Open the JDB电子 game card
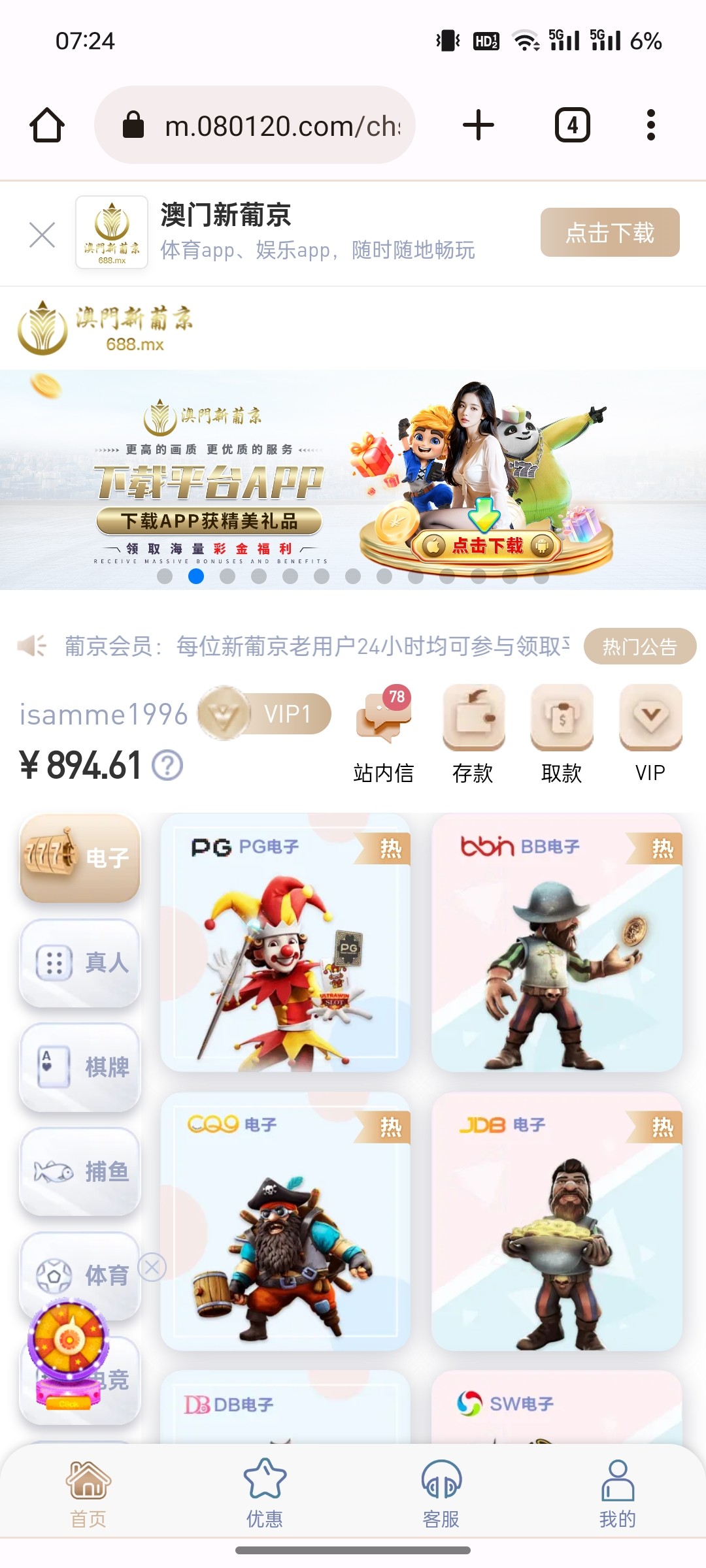This screenshot has height=1568, width=706. tap(557, 1222)
